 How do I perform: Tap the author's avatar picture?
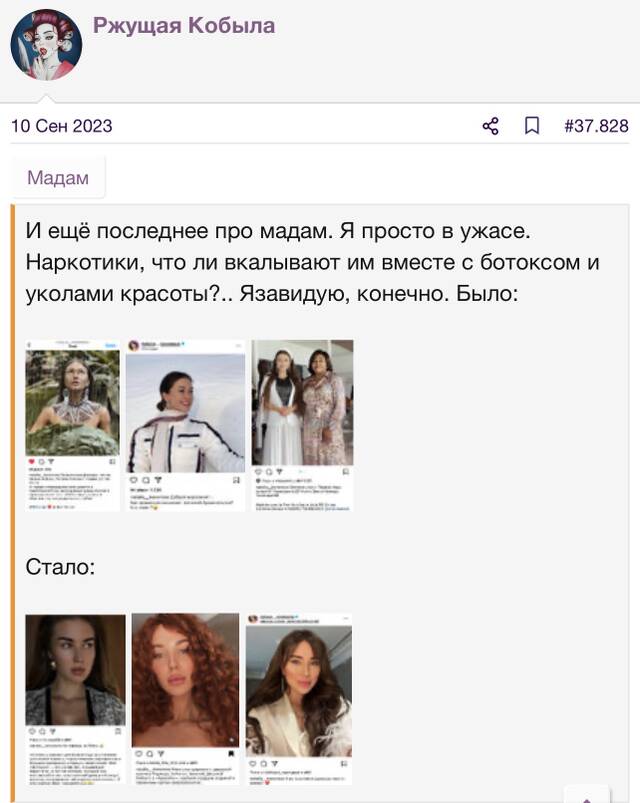pos(46,45)
